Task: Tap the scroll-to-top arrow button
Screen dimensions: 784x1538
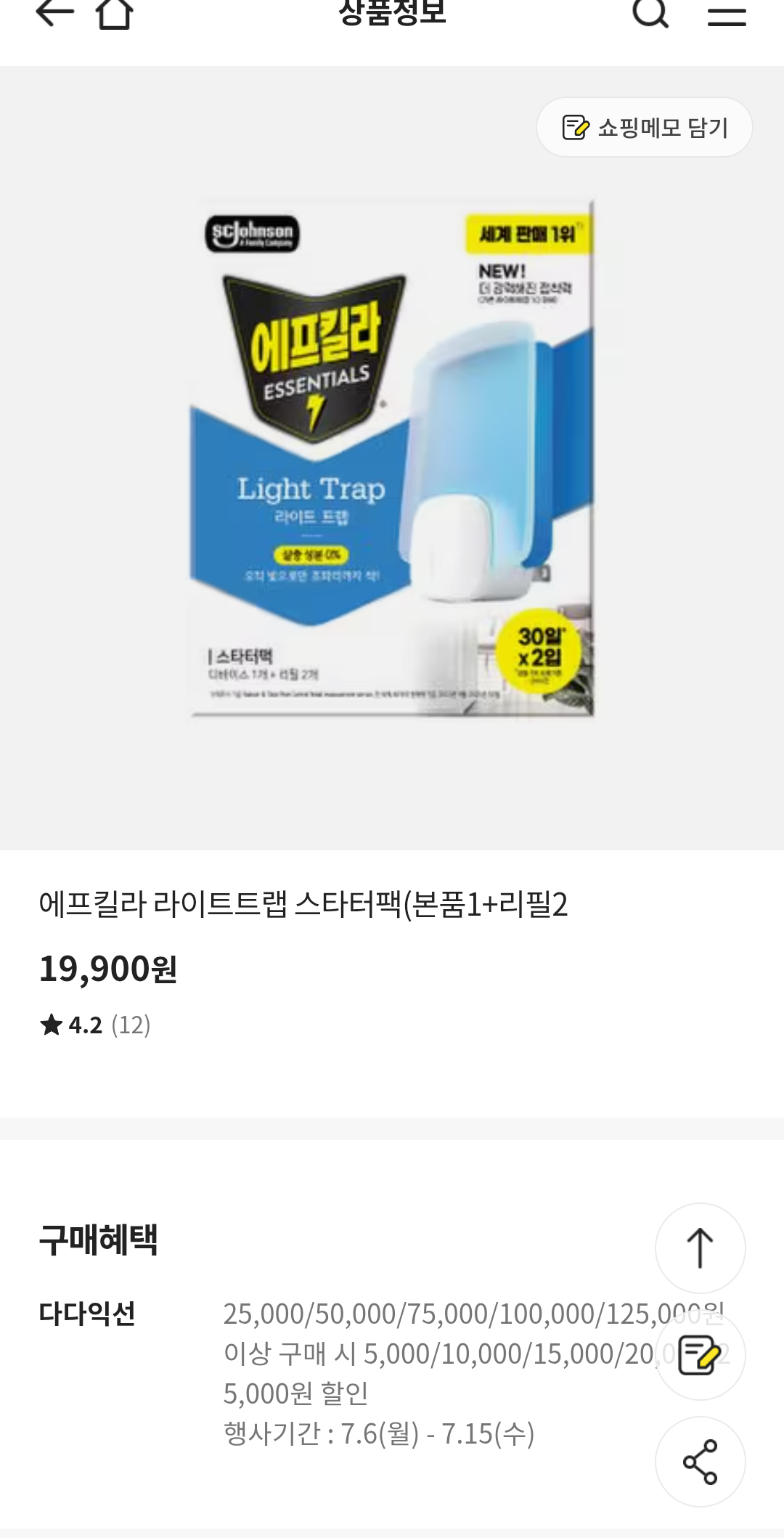Action: pos(701,1248)
